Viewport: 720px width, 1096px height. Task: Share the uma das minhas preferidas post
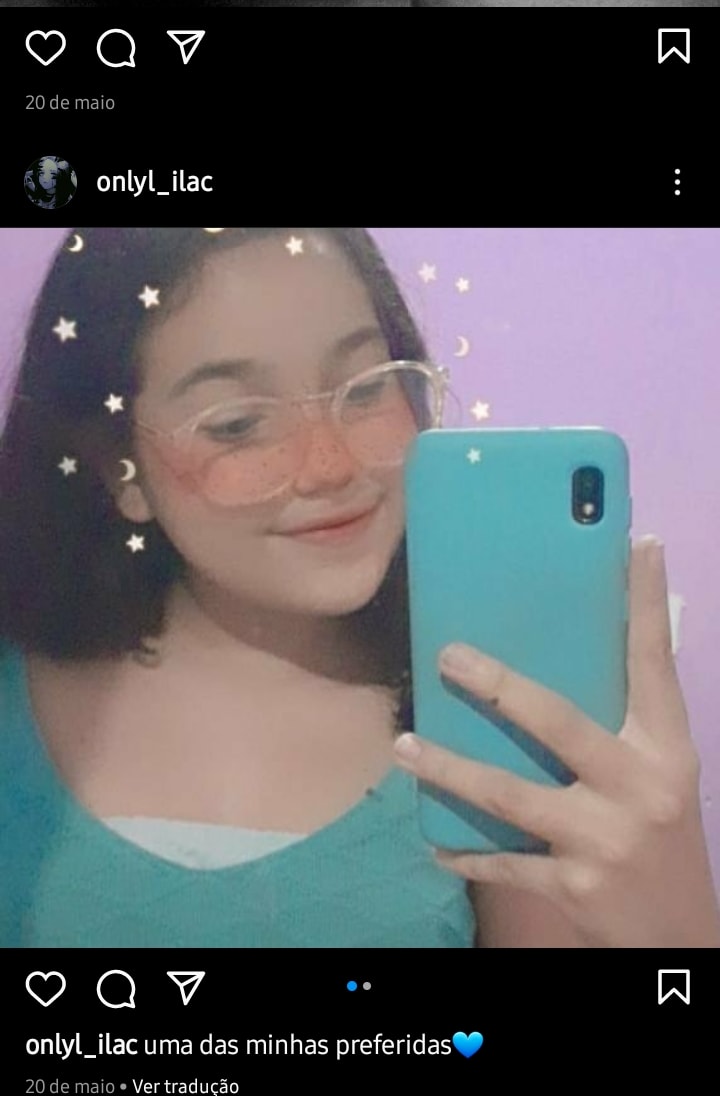click(x=186, y=987)
